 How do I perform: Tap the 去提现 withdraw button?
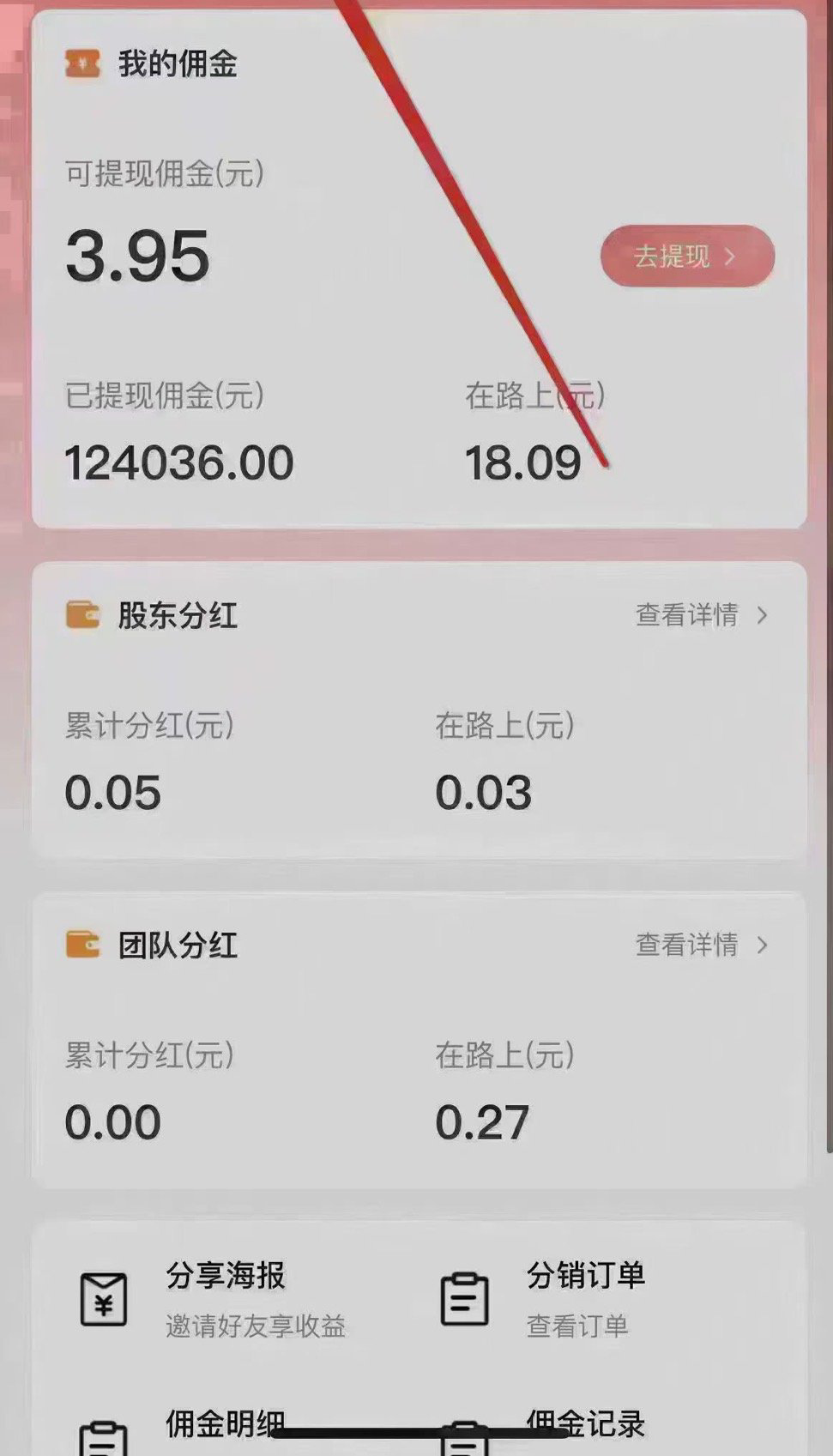[x=686, y=256]
